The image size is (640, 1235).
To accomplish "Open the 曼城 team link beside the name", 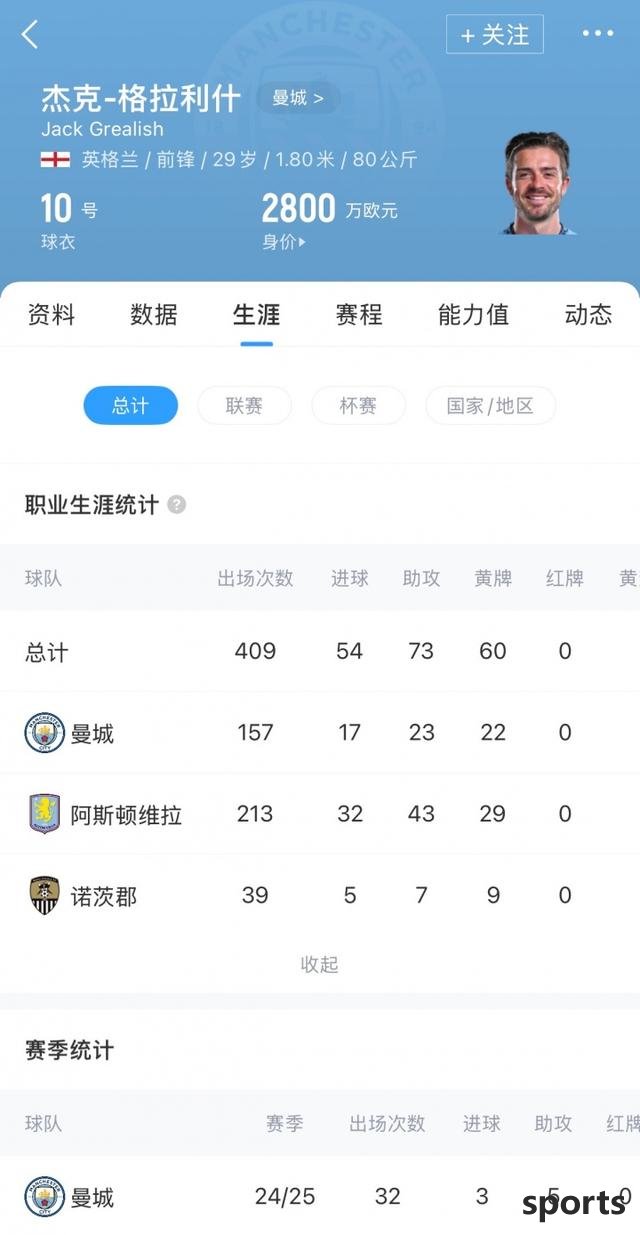I will click(x=298, y=98).
